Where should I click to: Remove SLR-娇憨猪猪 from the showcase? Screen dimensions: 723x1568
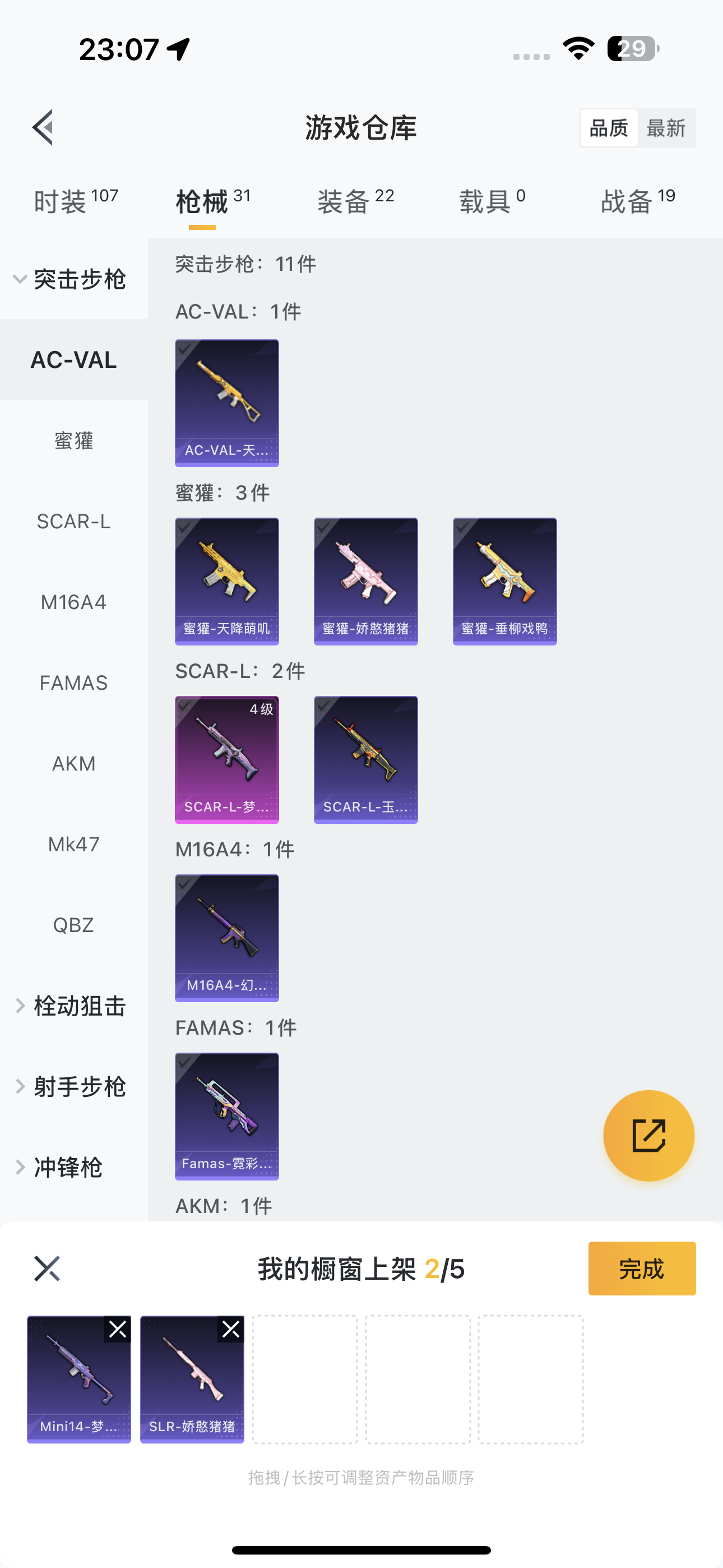pos(231,1330)
